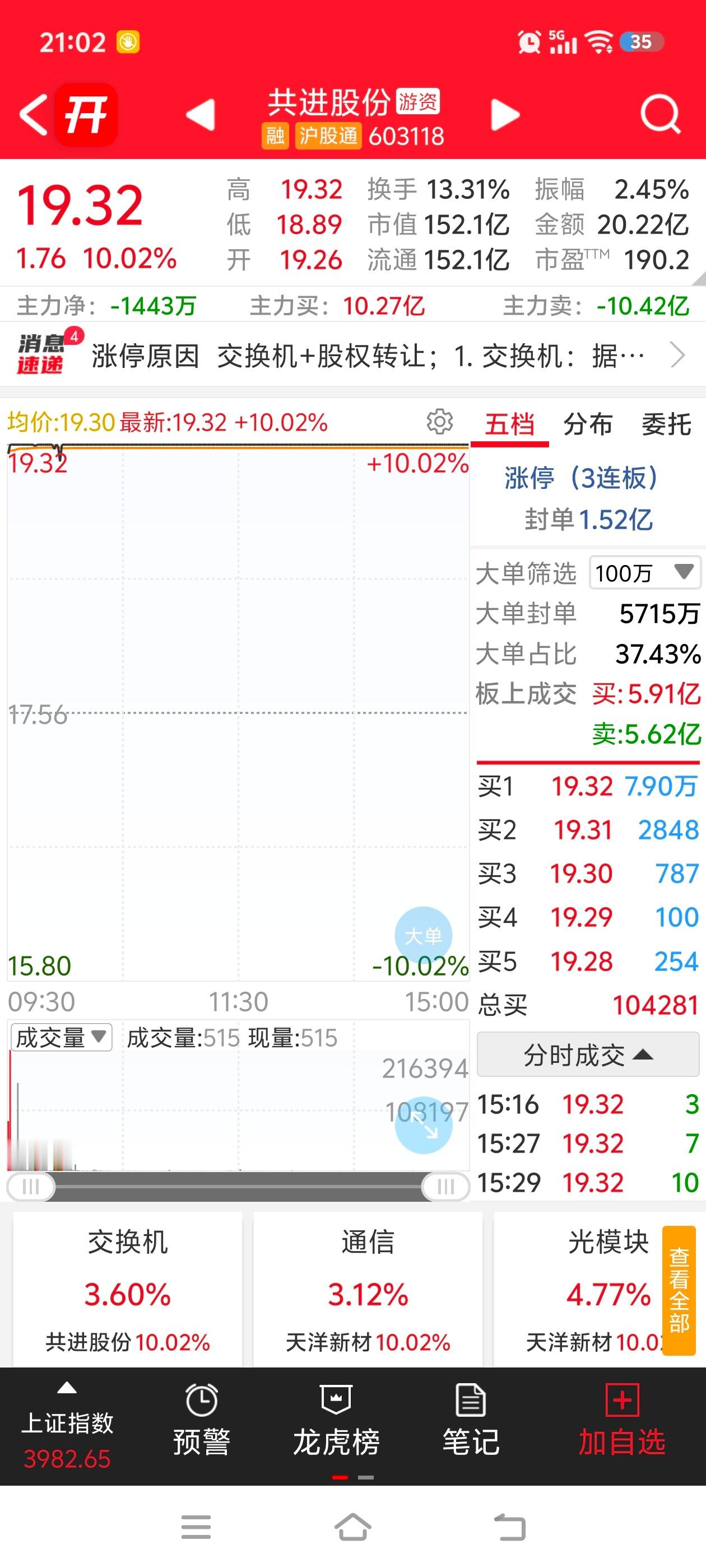Expand the chart to full screen

point(424,1125)
